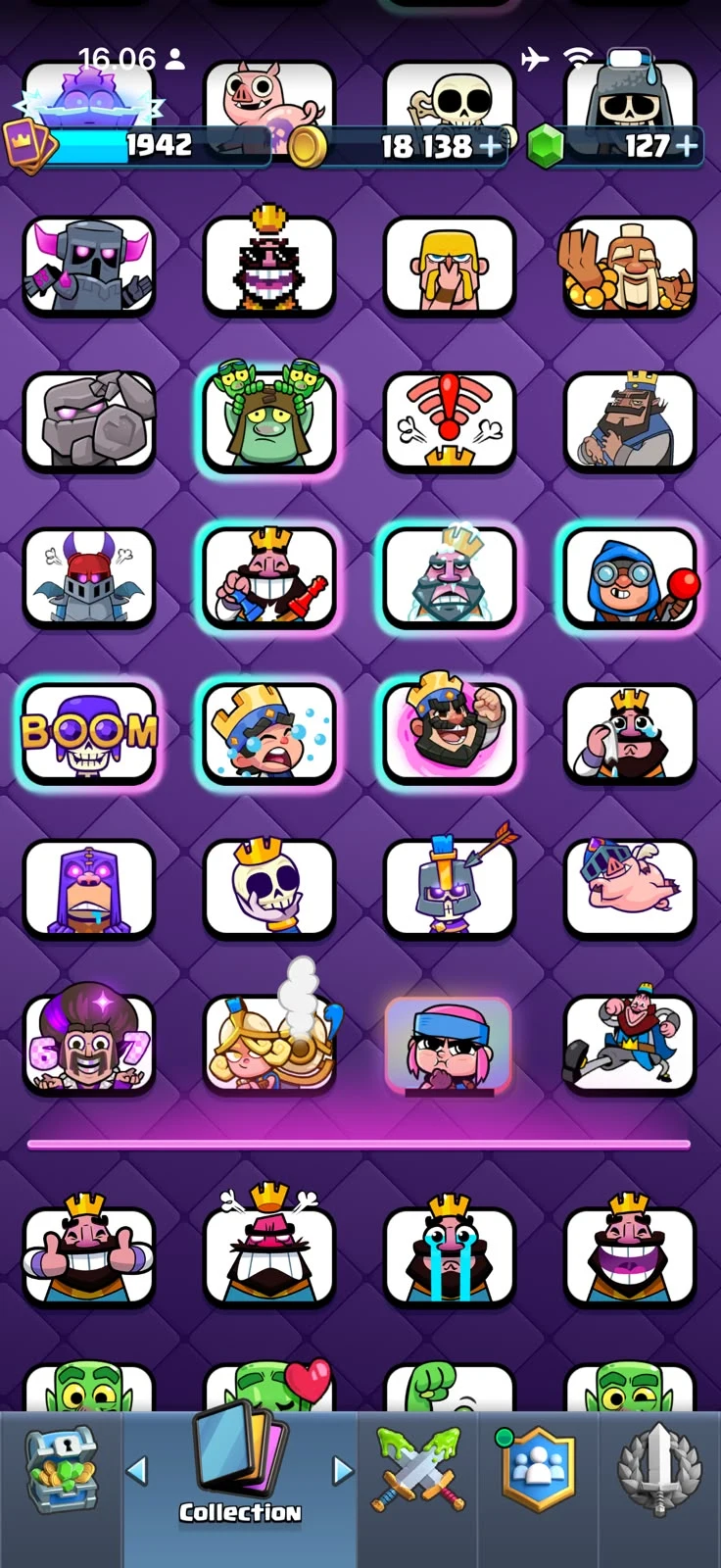Switch to the battle crossed swords tab

pos(417,1470)
